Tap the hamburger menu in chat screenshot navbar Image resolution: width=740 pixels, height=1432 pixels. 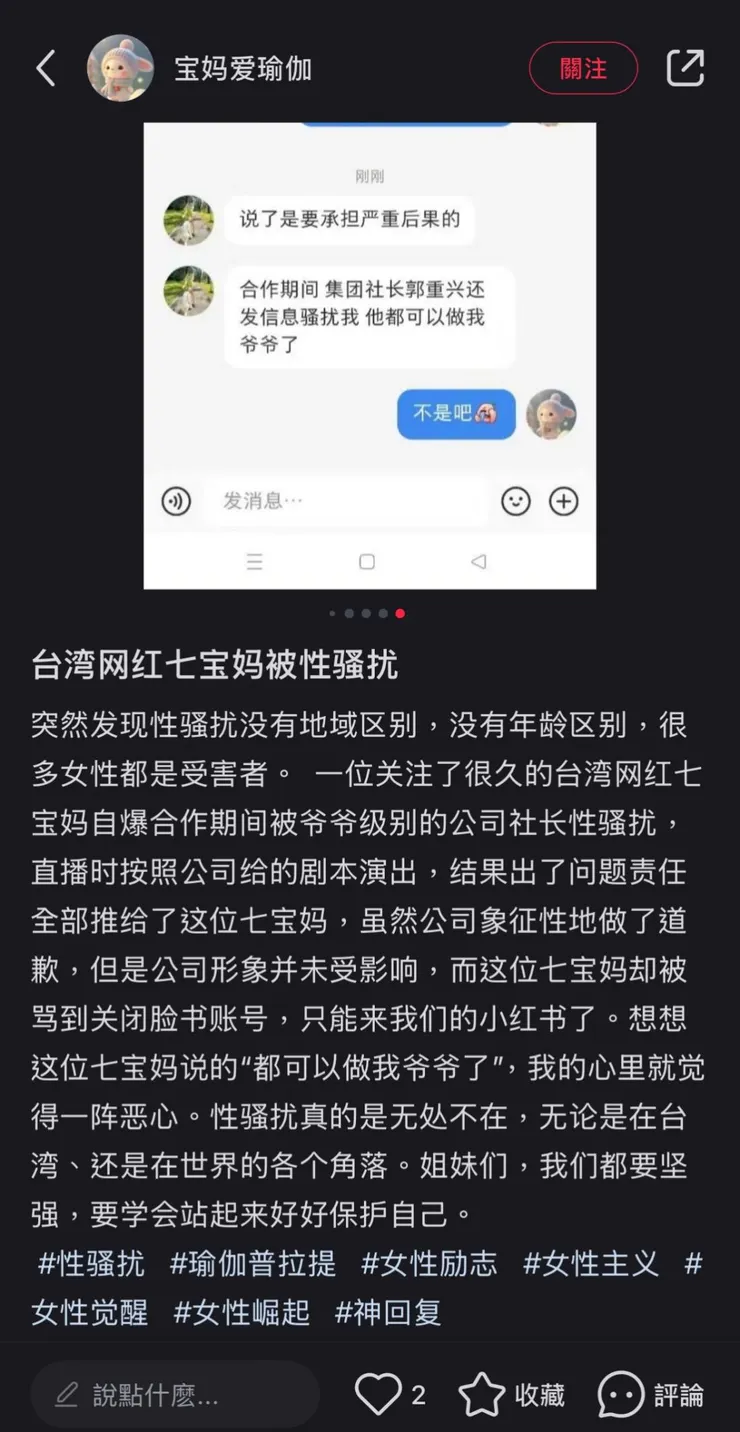(x=254, y=562)
